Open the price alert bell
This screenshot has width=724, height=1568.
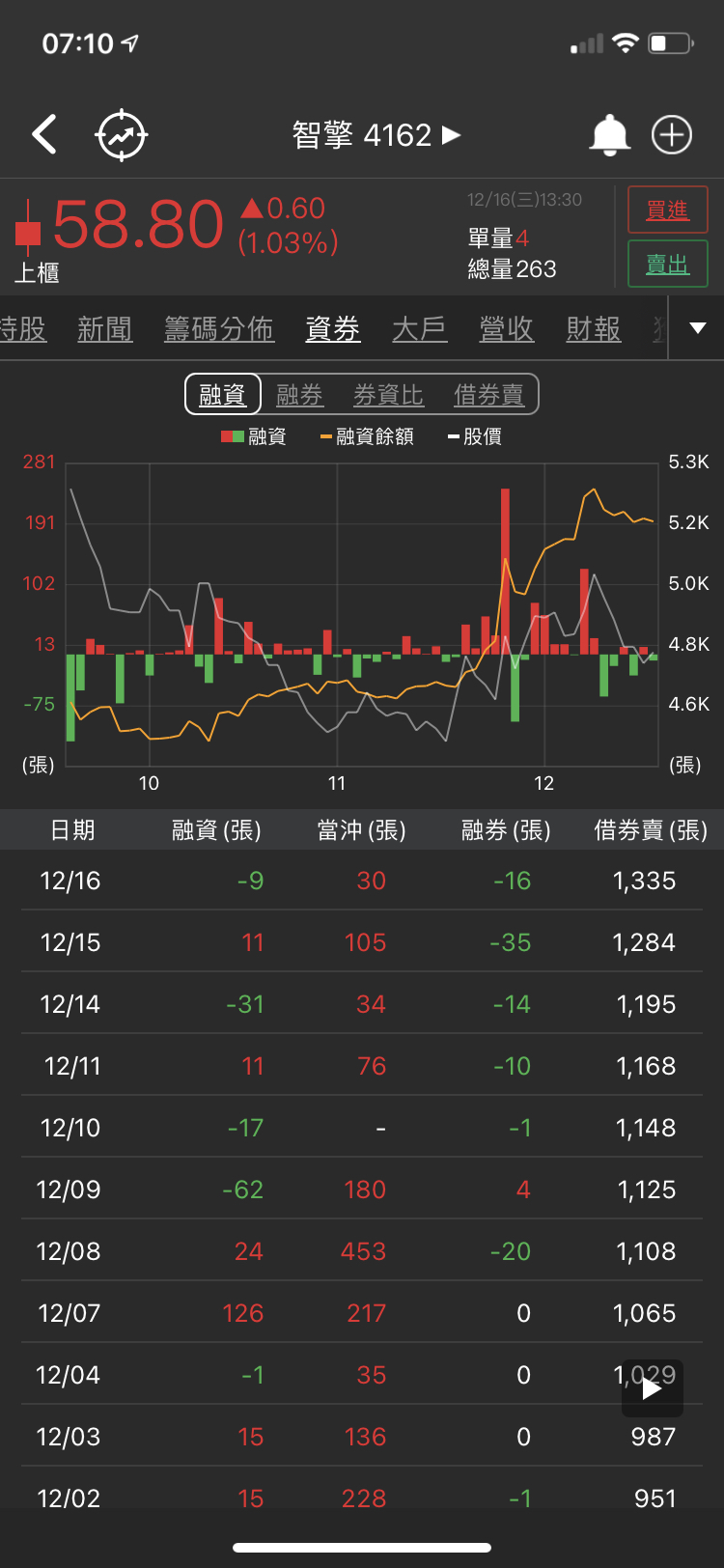pyautogui.click(x=609, y=135)
